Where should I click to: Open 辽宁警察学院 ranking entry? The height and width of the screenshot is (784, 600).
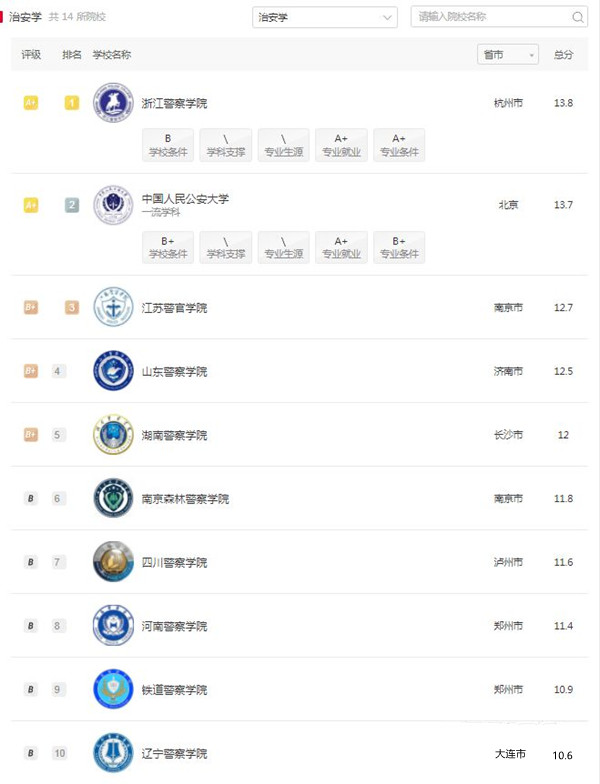pyautogui.click(x=175, y=753)
